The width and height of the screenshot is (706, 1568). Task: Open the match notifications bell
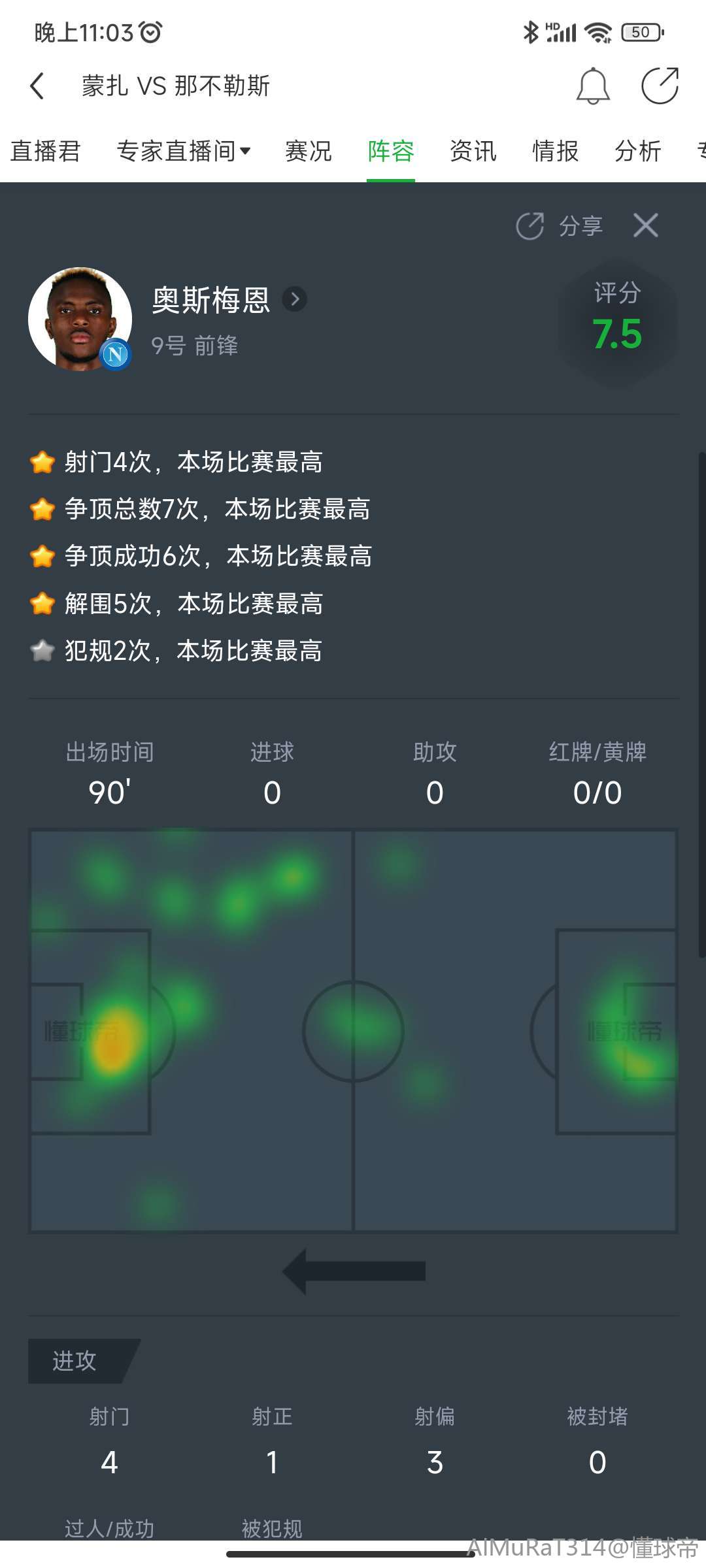tap(593, 86)
